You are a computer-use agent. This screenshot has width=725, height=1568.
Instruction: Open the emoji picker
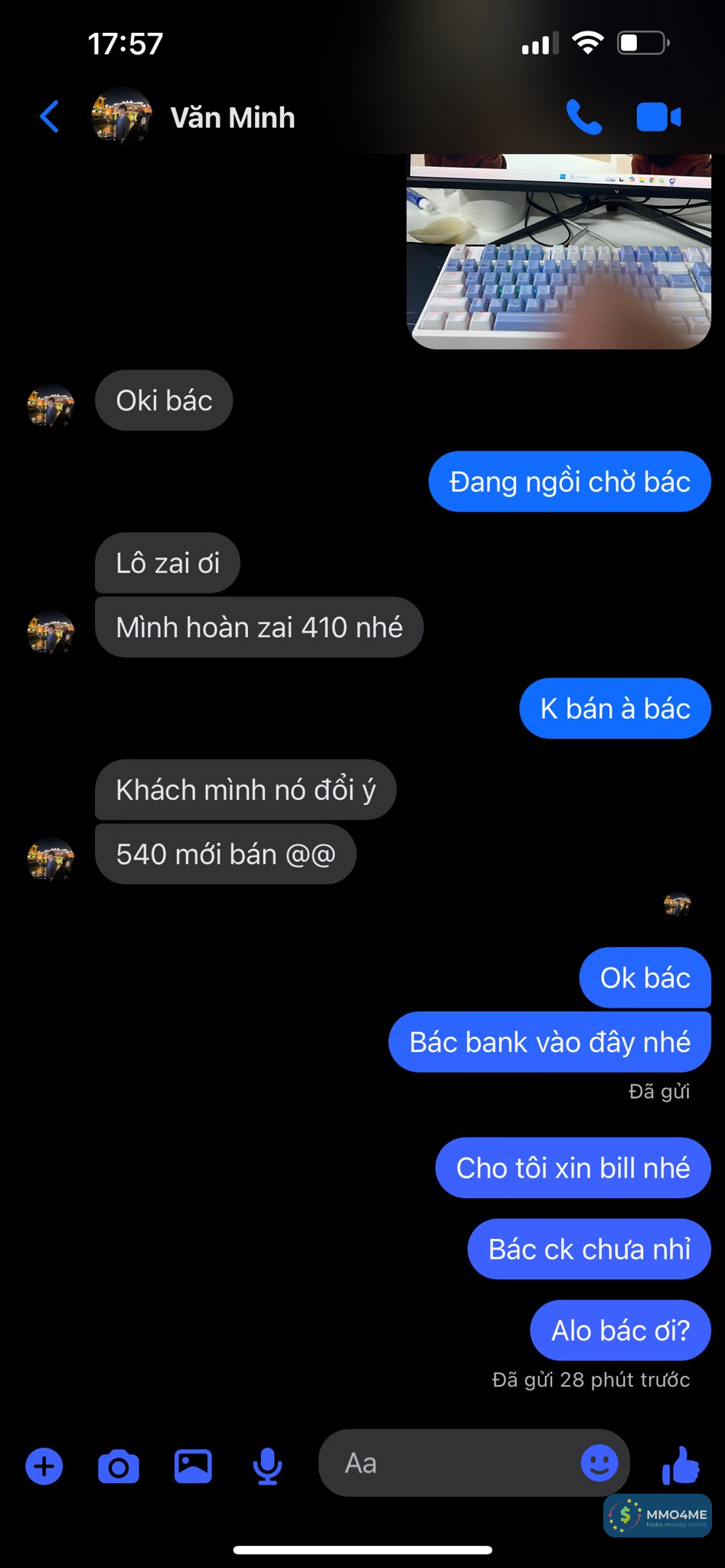[599, 1463]
